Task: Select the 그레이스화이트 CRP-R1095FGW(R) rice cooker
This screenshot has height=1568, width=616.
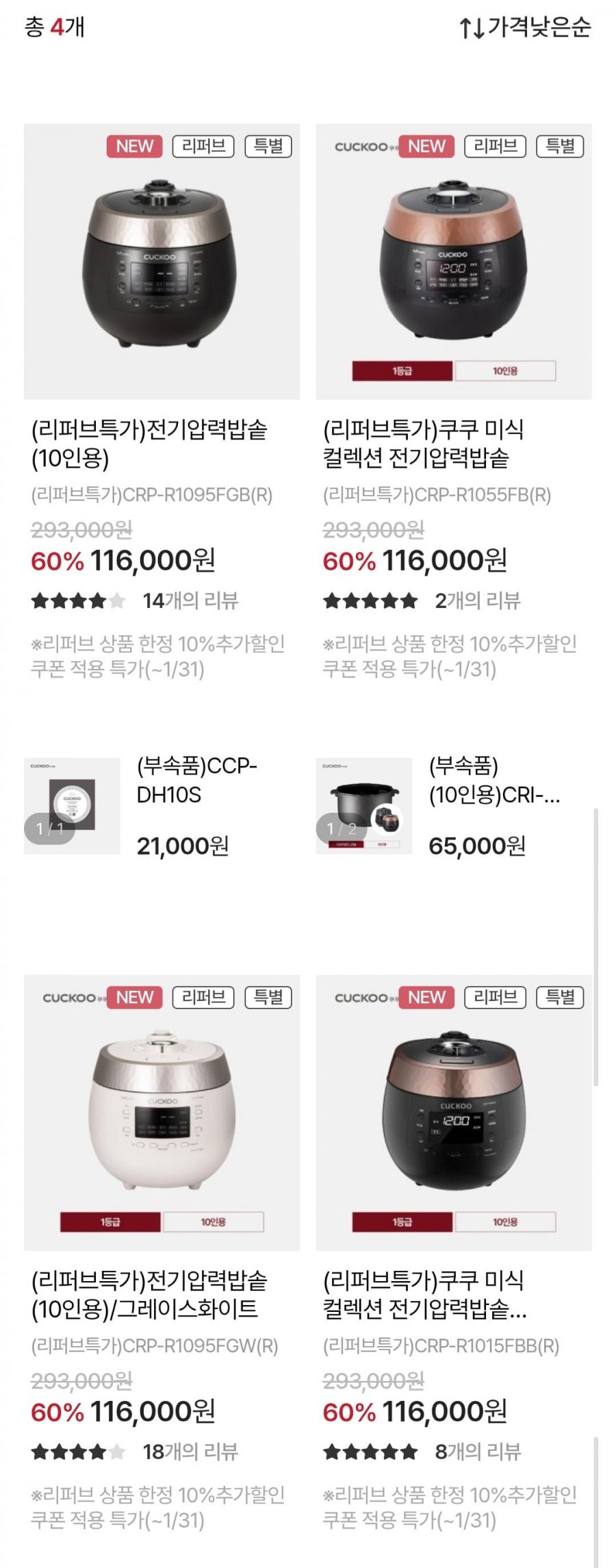Action: [162, 1113]
